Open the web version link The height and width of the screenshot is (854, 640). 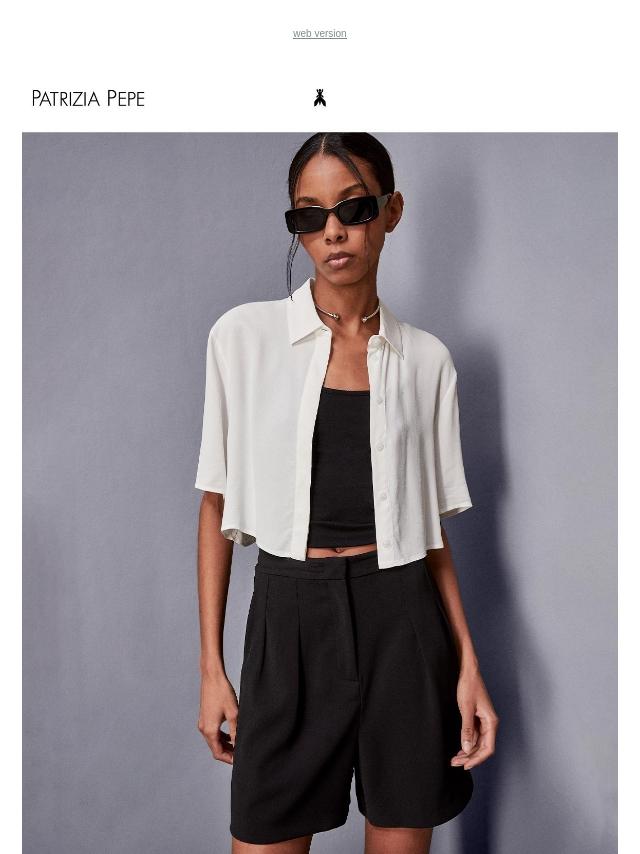click(319, 34)
